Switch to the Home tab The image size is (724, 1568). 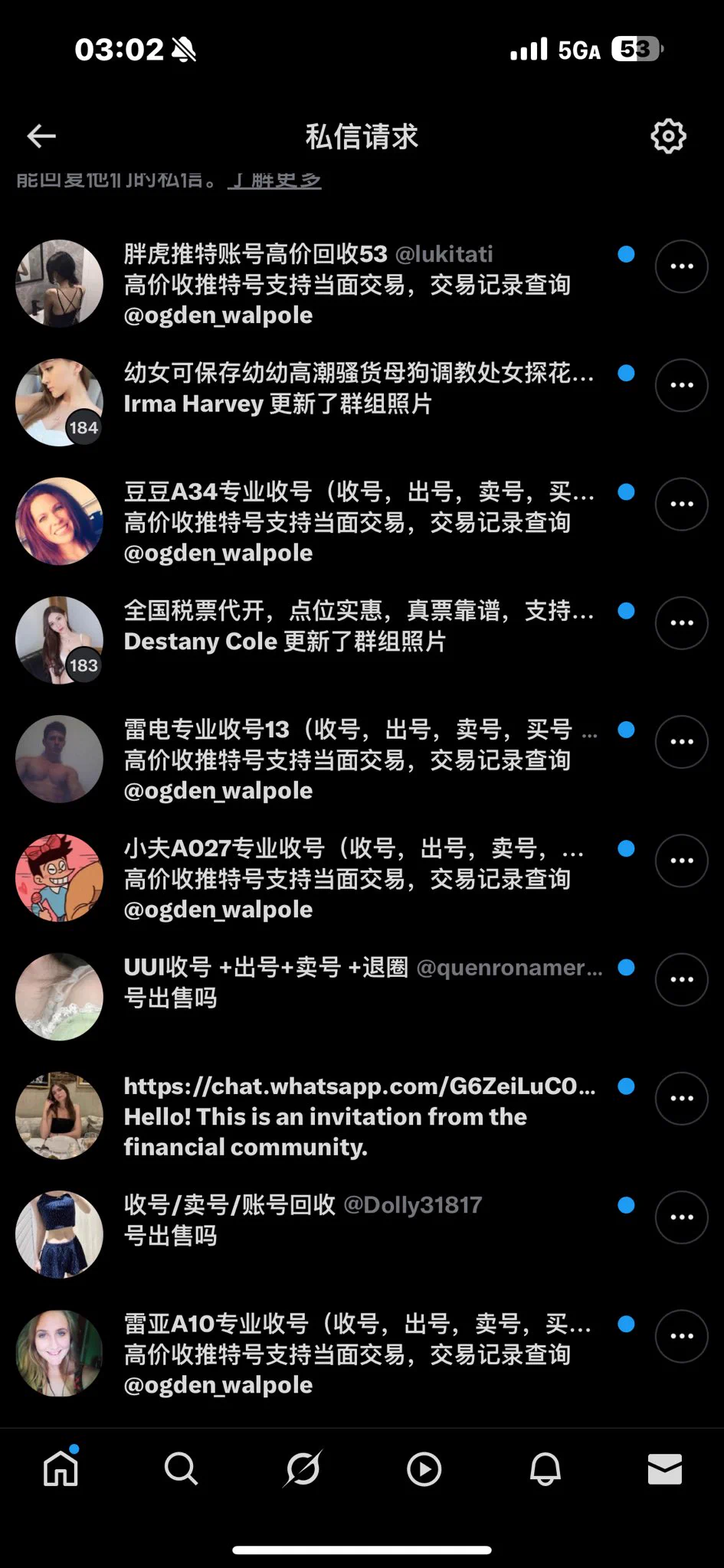pos(61,1468)
